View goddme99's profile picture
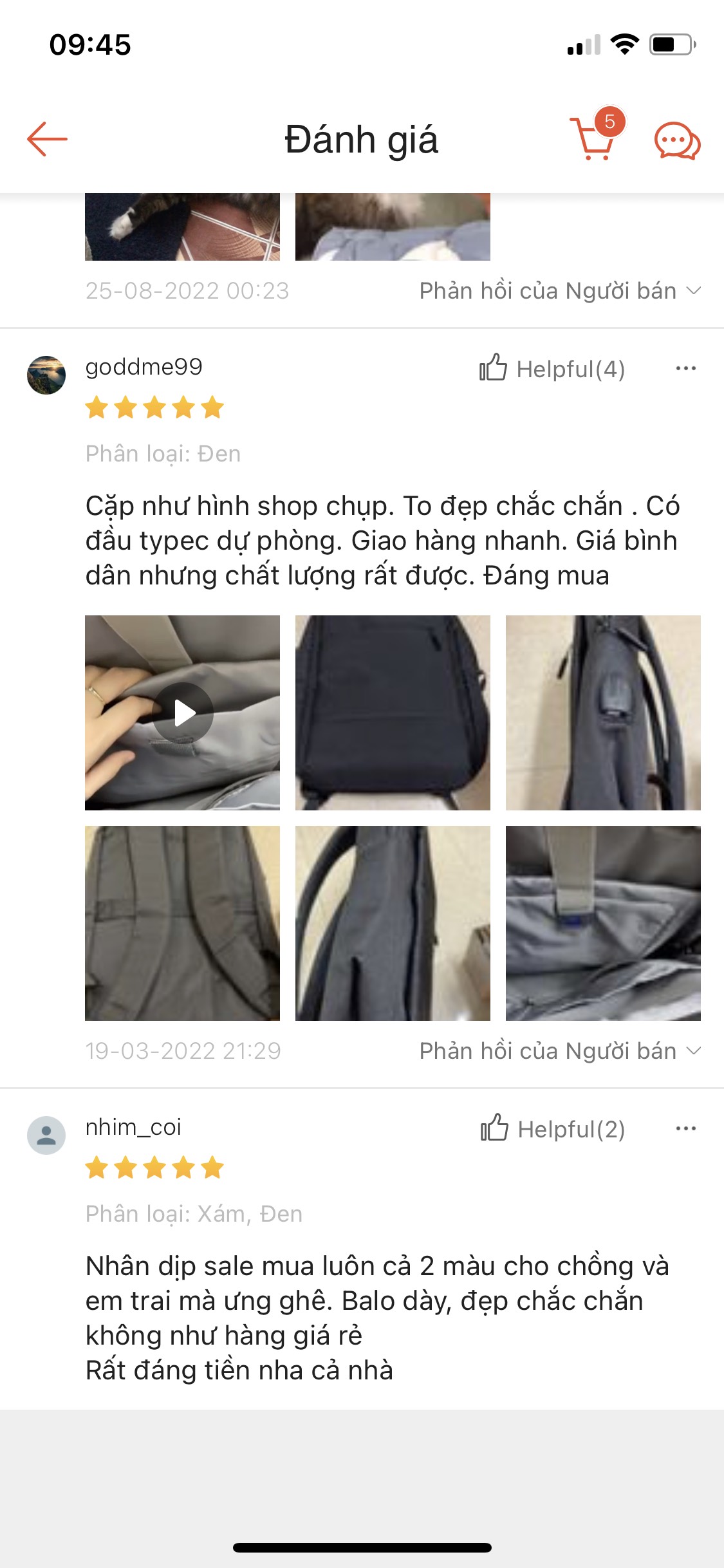This screenshot has height=1568, width=724. point(46,375)
